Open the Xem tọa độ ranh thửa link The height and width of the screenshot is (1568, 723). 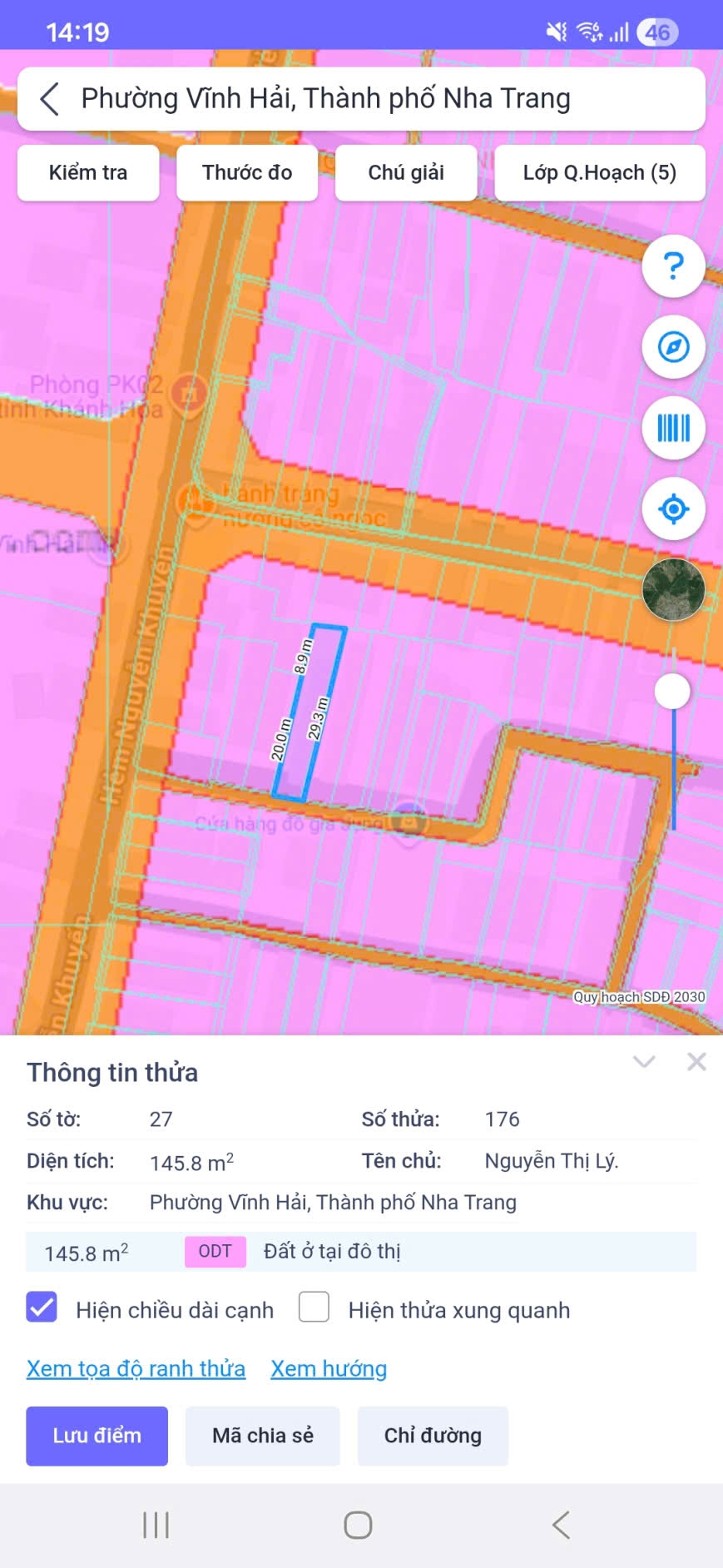click(136, 1368)
